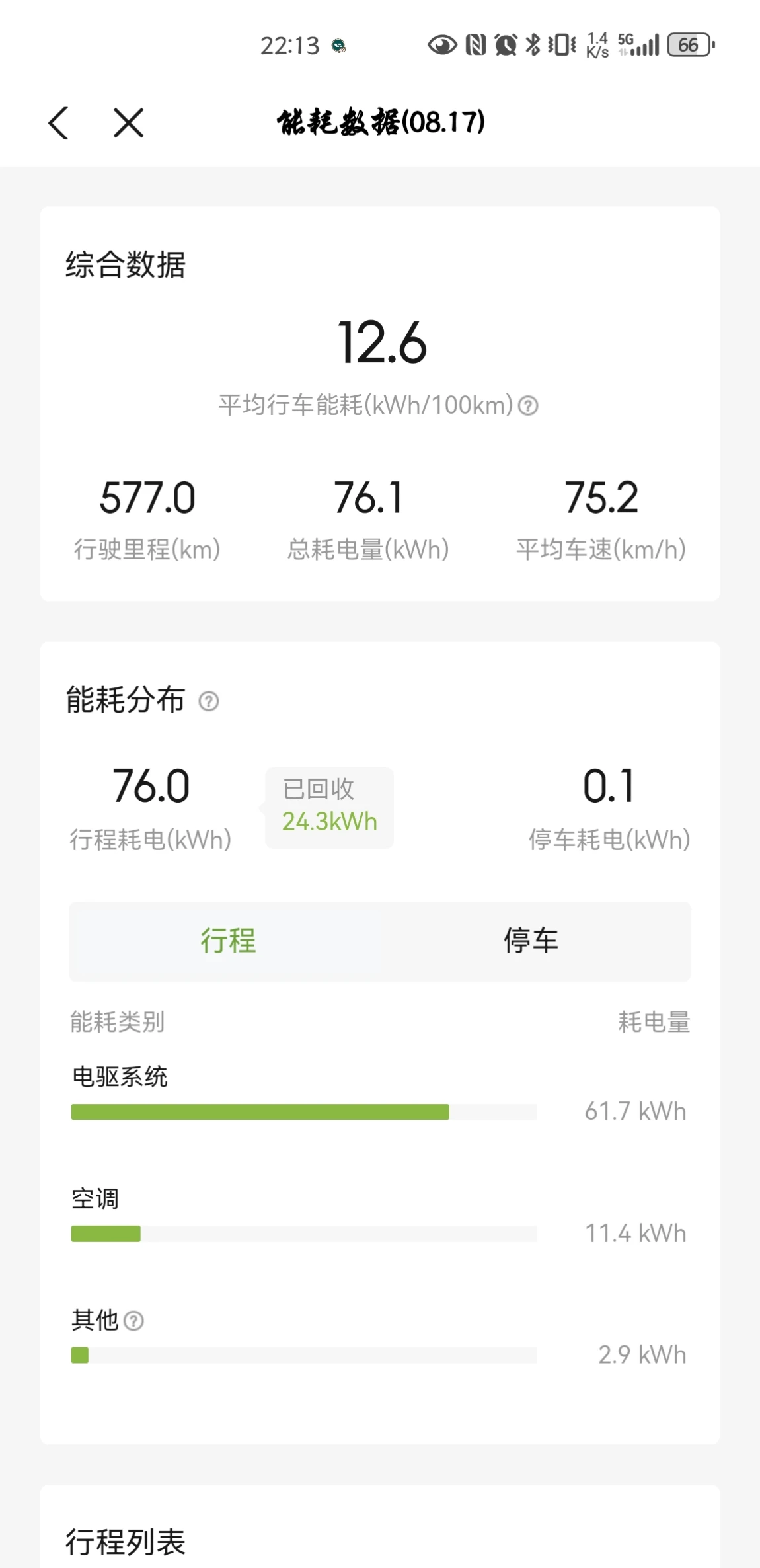The height and width of the screenshot is (1568, 760).
Task: Switch to the 停车 tab
Action: coord(531,941)
